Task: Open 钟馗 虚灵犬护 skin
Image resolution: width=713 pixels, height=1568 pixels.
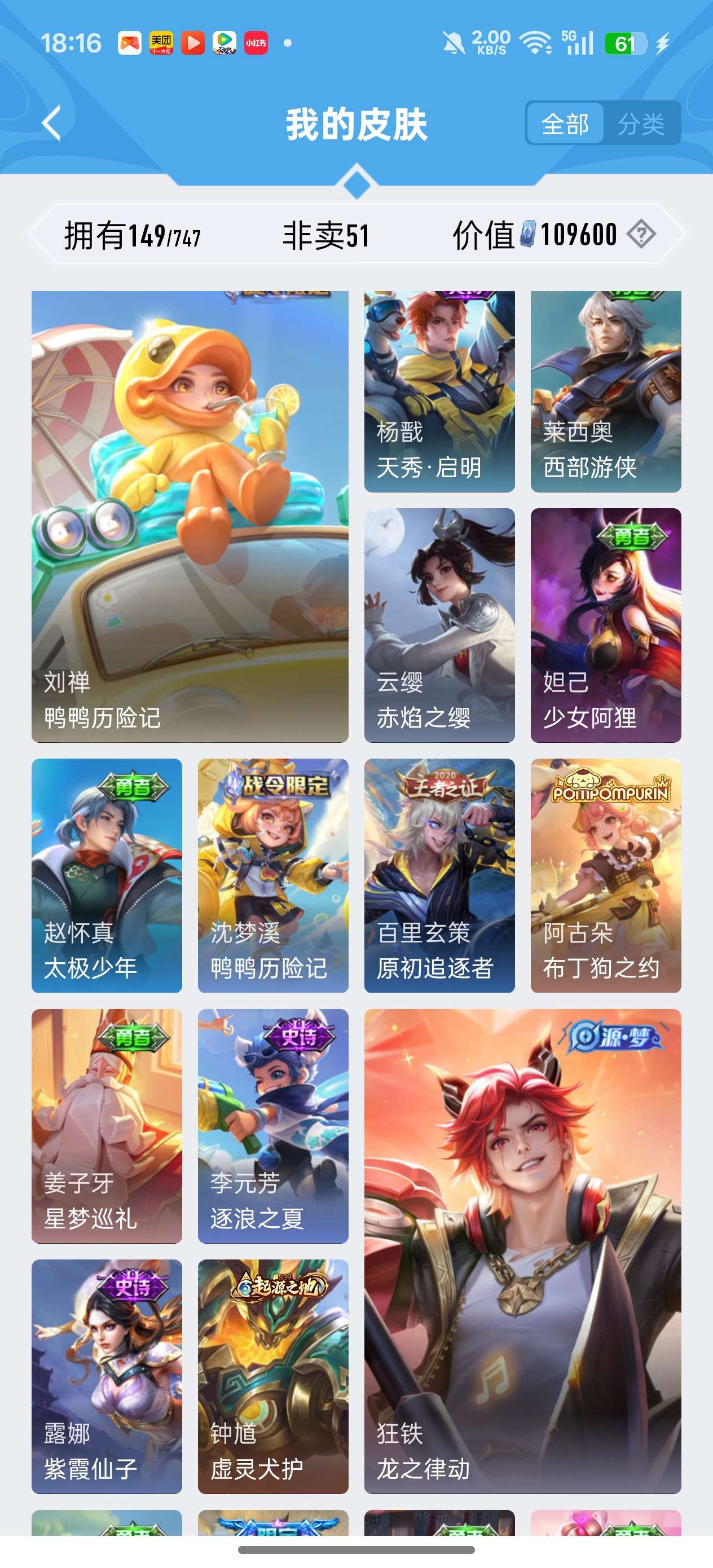Action: click(x=273, y=1376)
